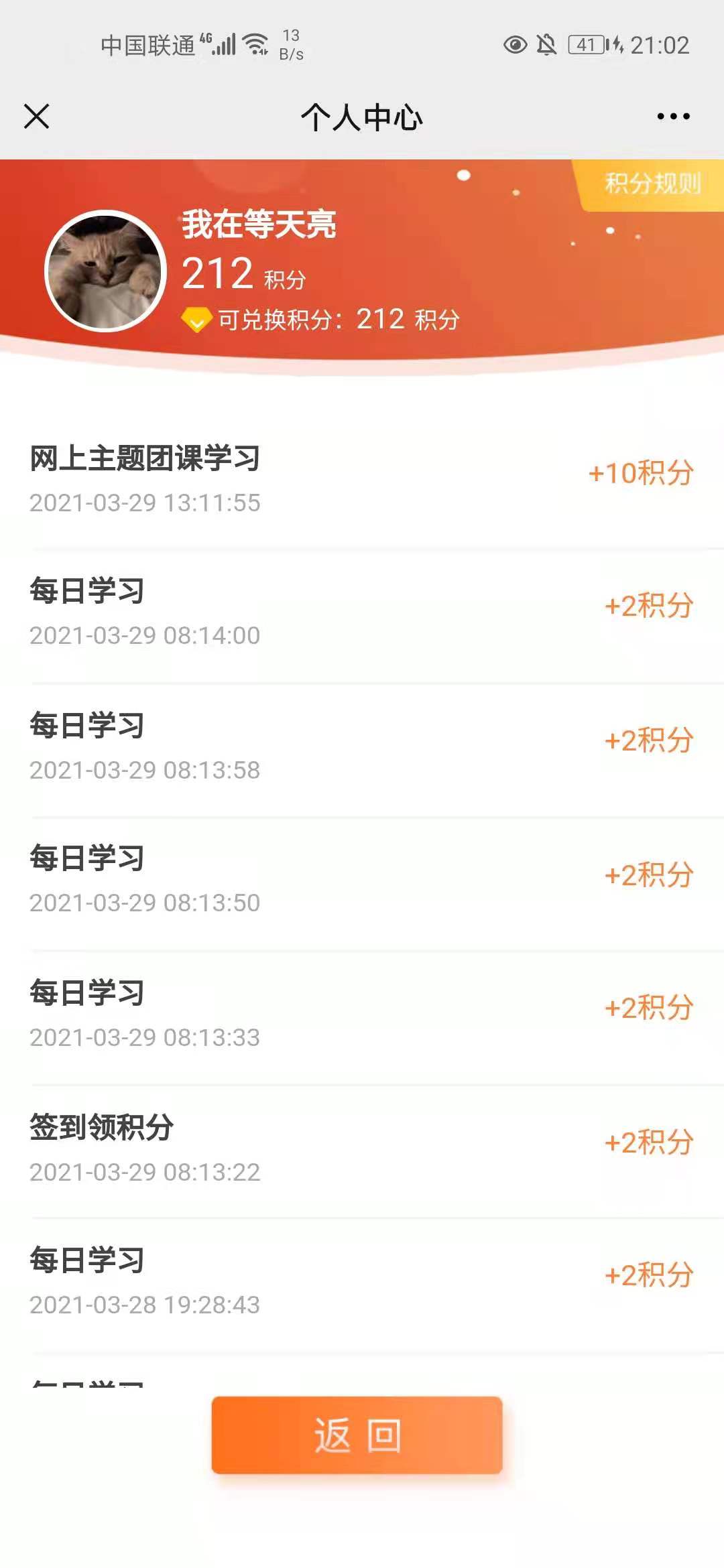
Task: Tap the orange 返回 button
Action: (357, 1435)
